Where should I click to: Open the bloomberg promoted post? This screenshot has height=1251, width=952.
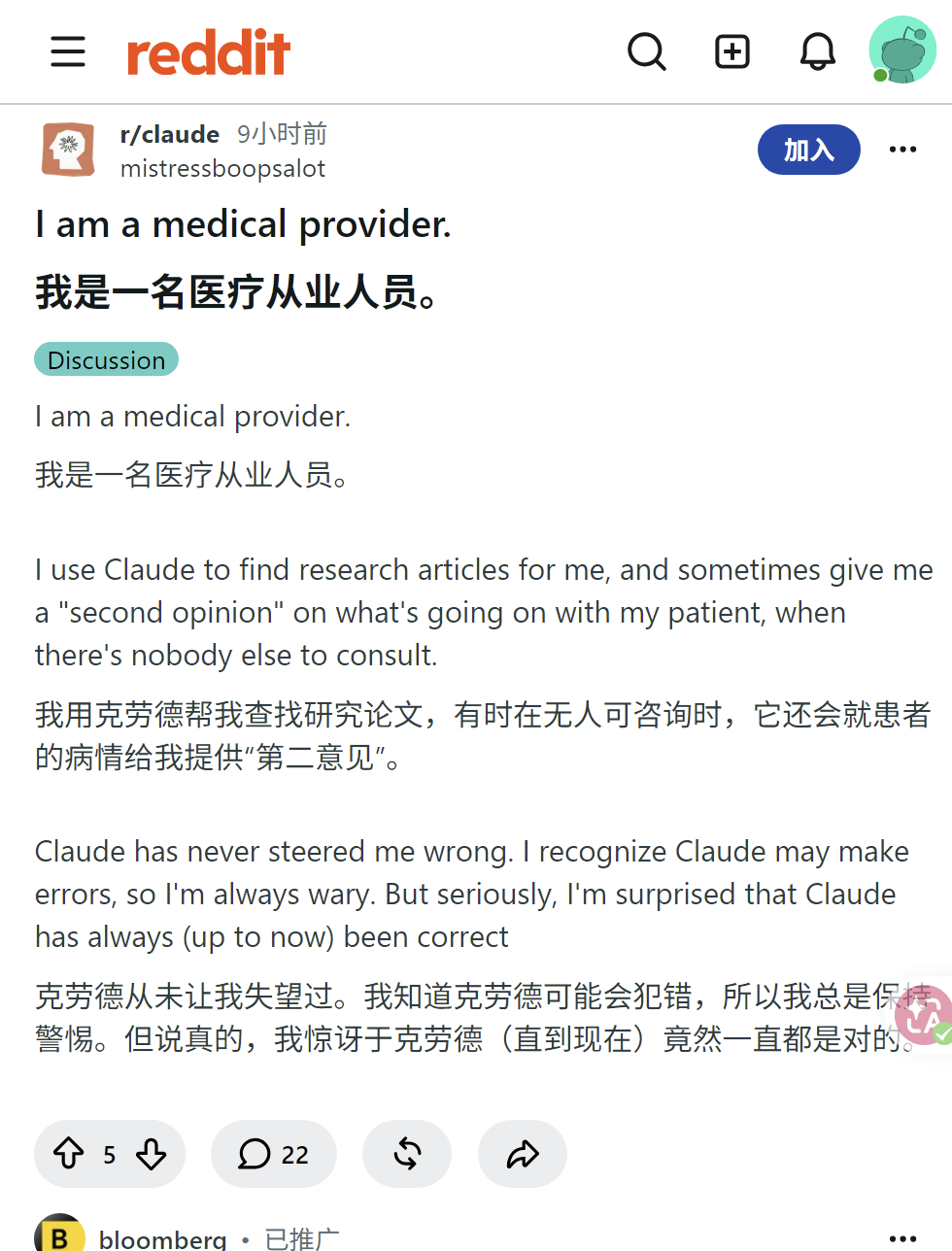[x=163, y=1239]
